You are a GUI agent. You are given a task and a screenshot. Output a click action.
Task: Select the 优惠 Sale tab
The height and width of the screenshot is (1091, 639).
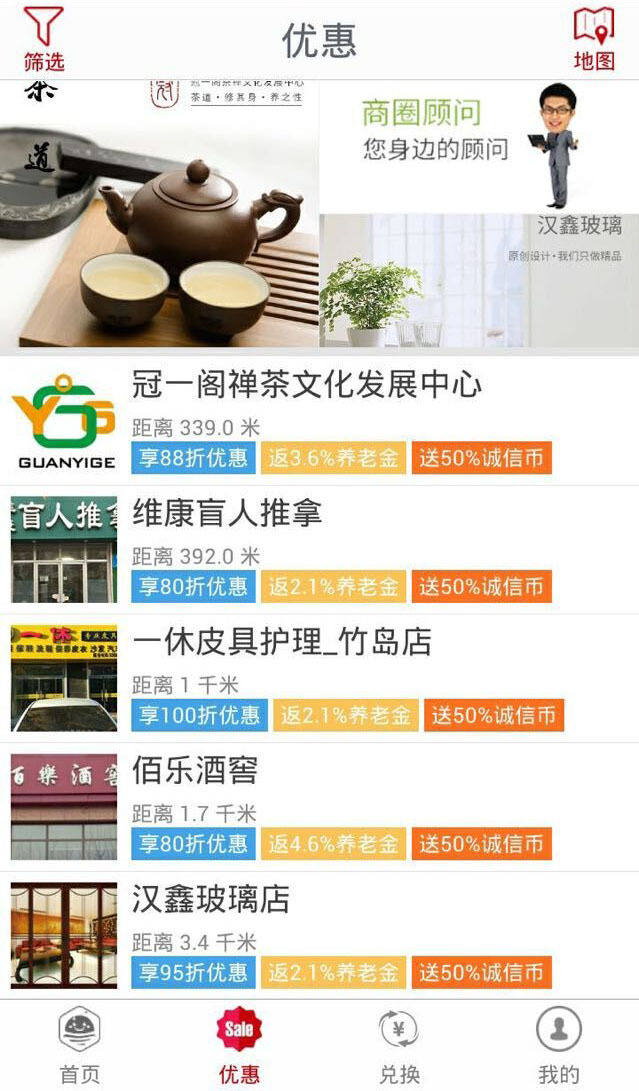coord(239,1046)
